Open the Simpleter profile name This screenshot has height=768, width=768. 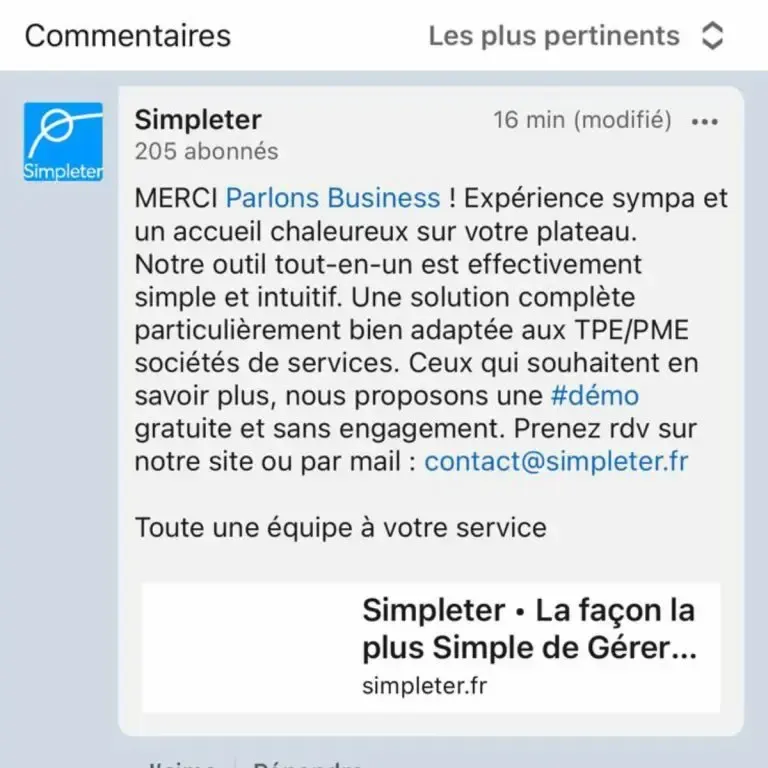[x=198, y=120]
